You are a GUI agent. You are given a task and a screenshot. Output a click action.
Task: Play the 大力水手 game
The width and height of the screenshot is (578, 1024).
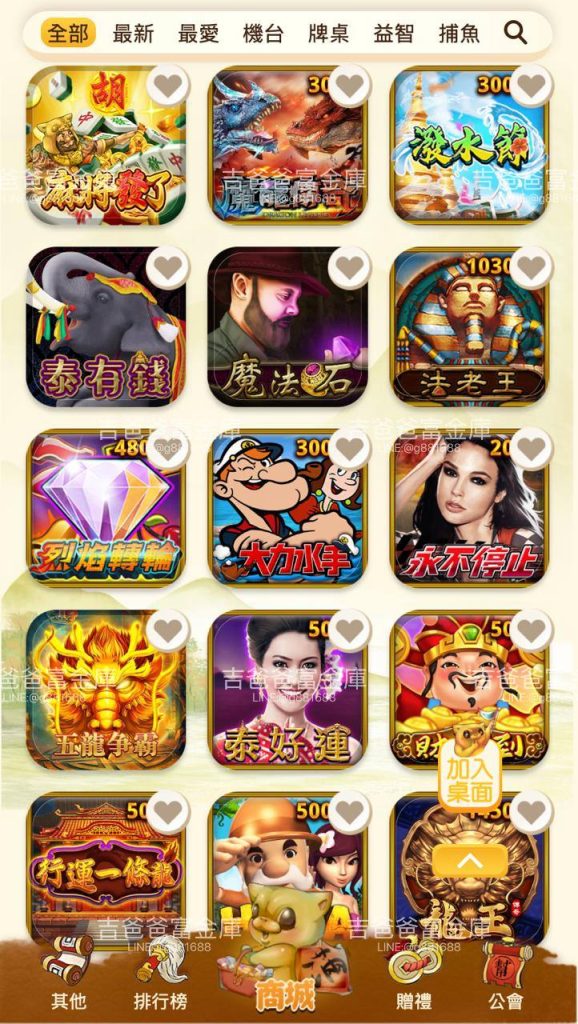(287, 508)
